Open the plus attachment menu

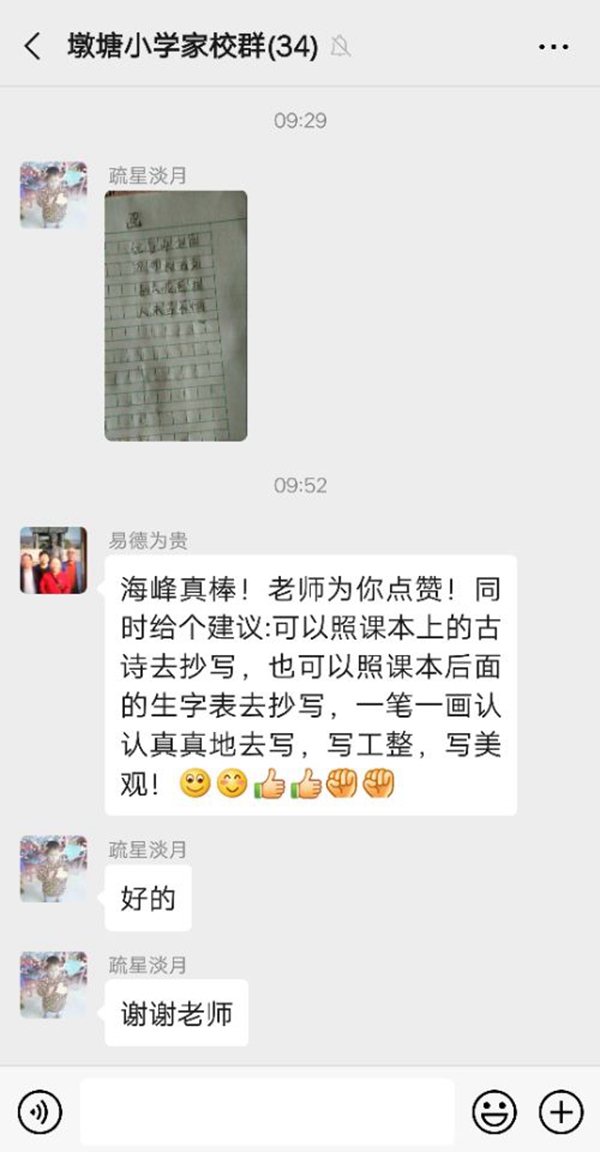[x=561, y=1111]
